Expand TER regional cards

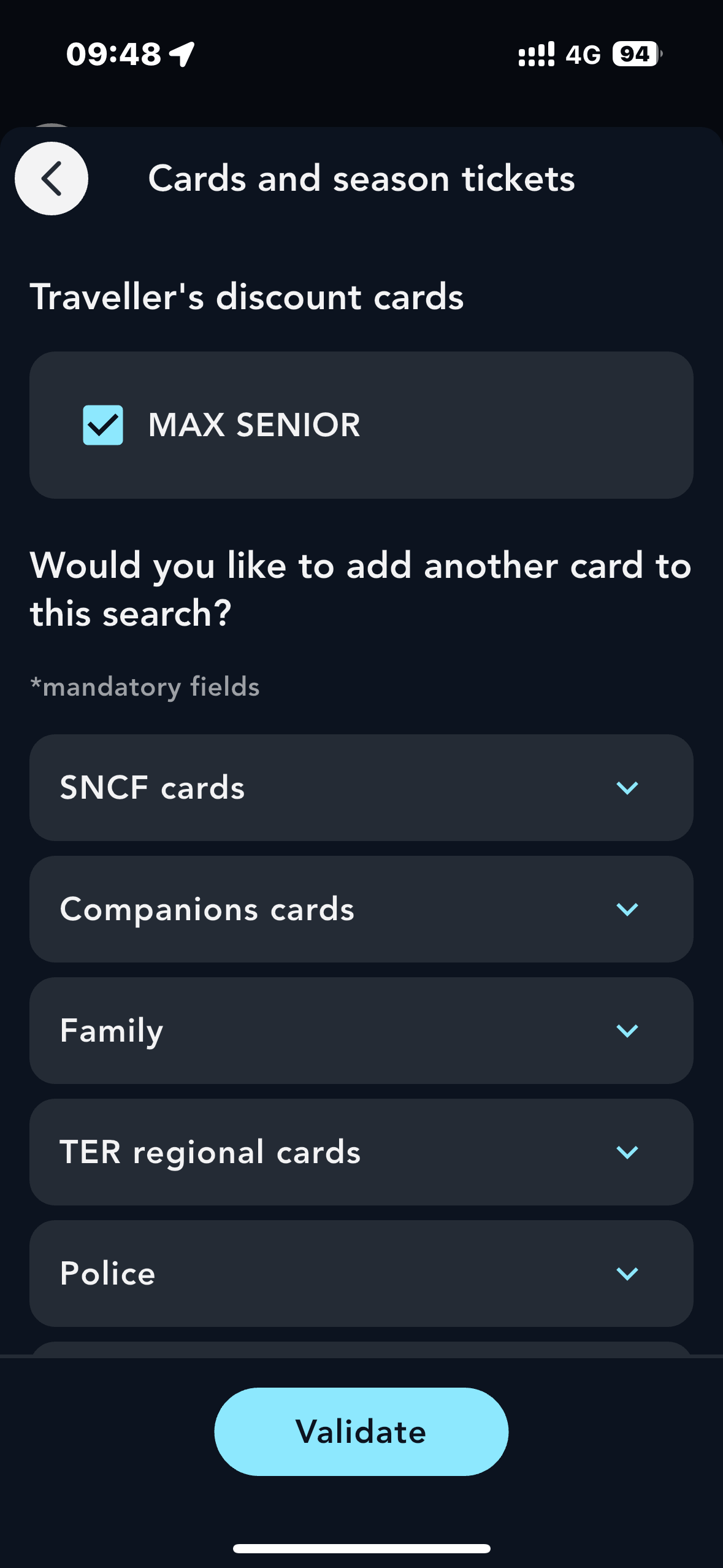click(361, 1152)
